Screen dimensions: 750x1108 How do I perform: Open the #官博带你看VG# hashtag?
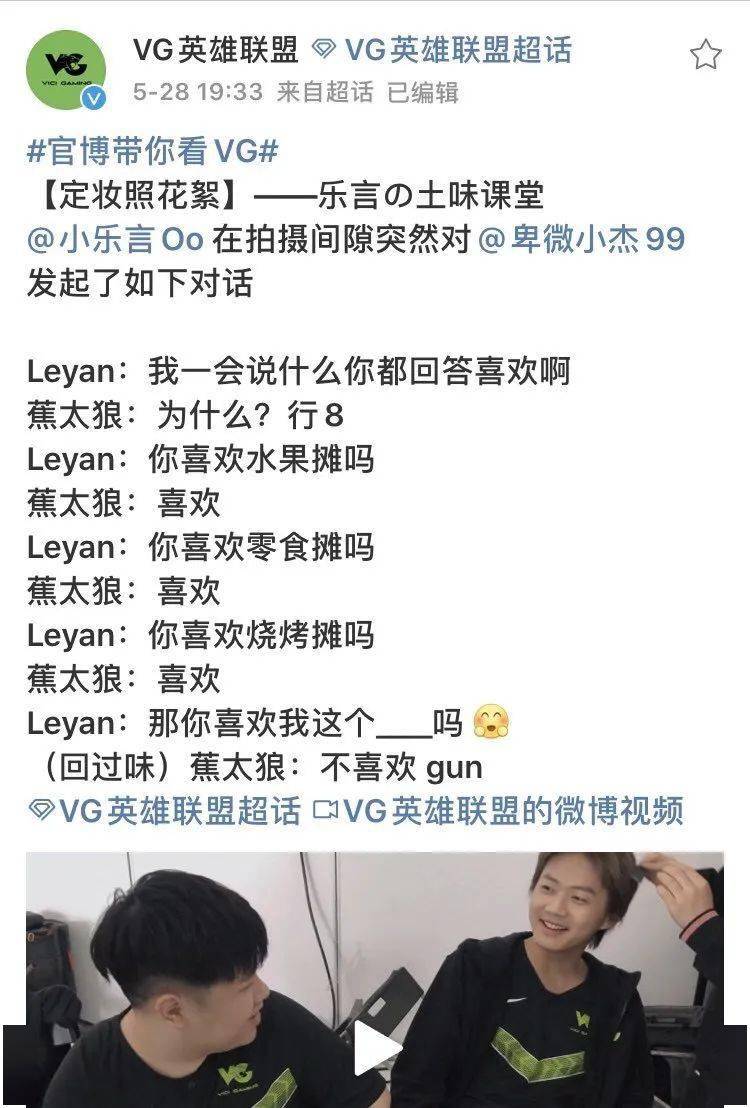pos(152,151)
